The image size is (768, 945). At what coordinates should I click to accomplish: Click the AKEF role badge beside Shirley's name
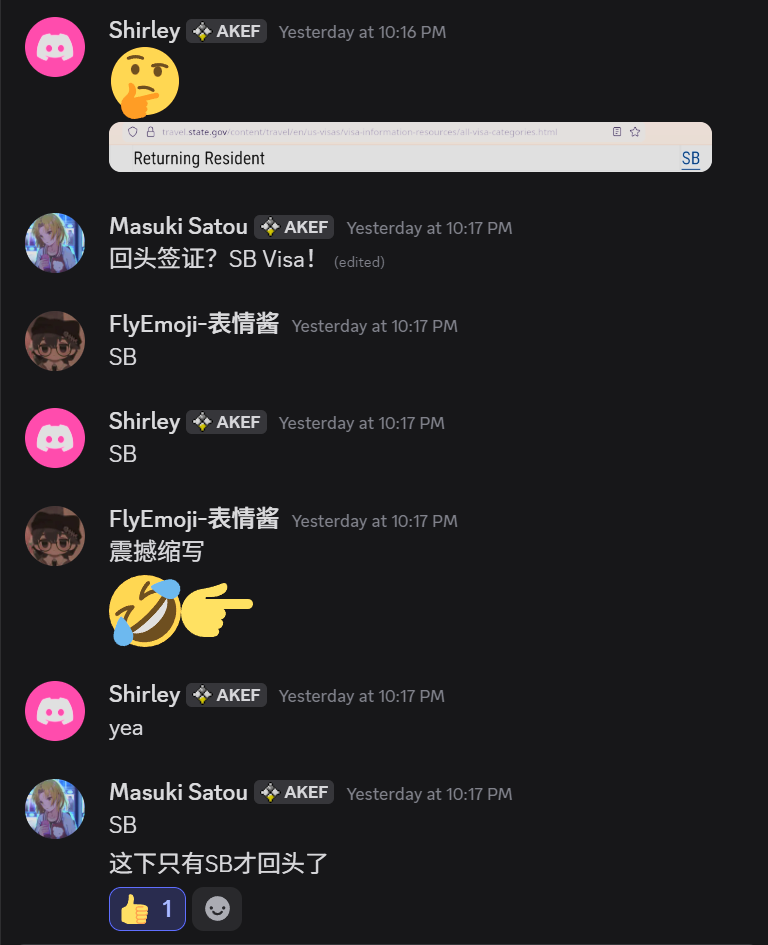226,31
